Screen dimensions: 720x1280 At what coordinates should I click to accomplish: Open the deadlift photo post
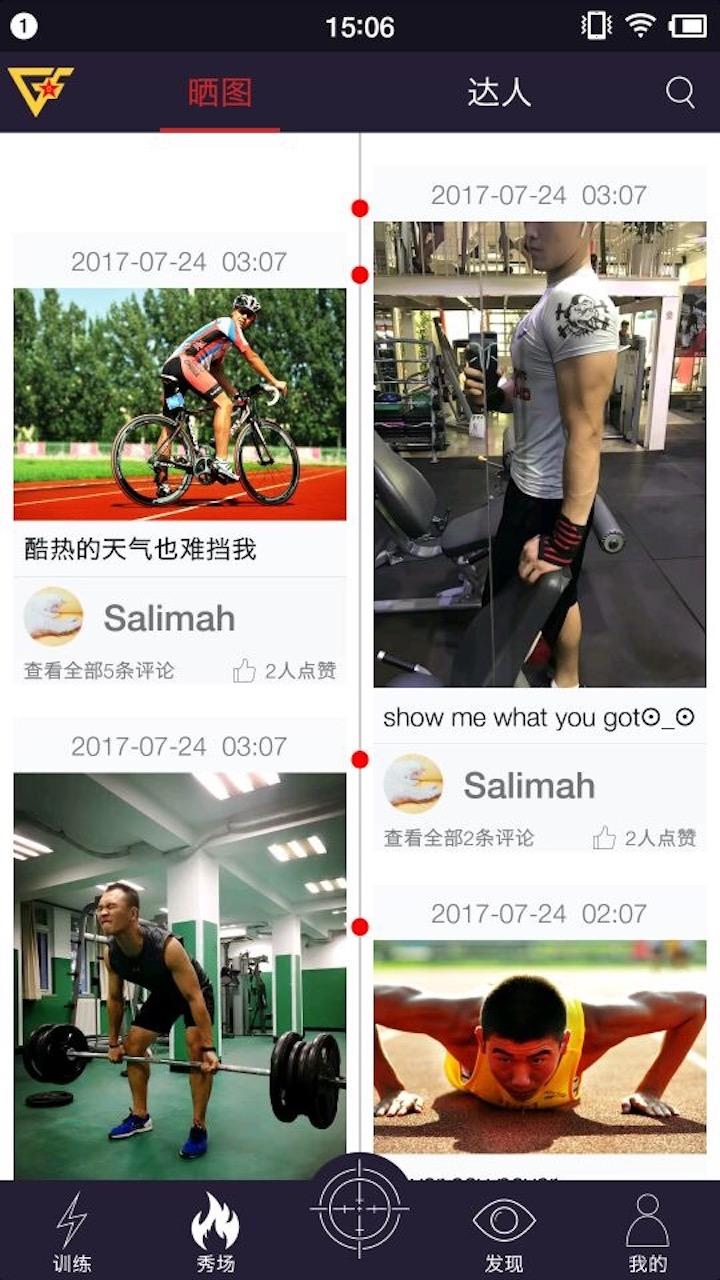(x=180, y=976)
